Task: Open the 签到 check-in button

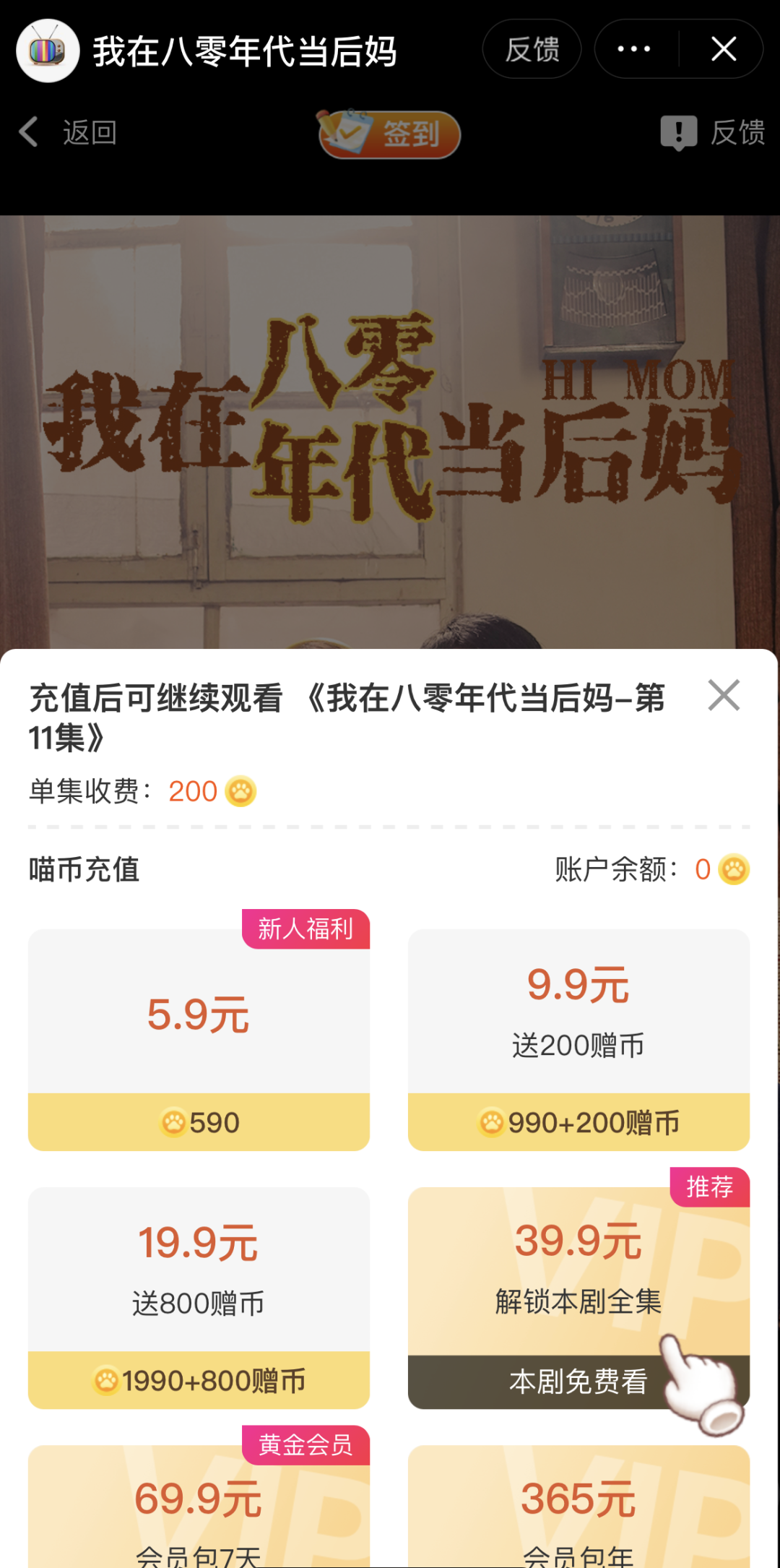Action: click(x=390, y=134)
